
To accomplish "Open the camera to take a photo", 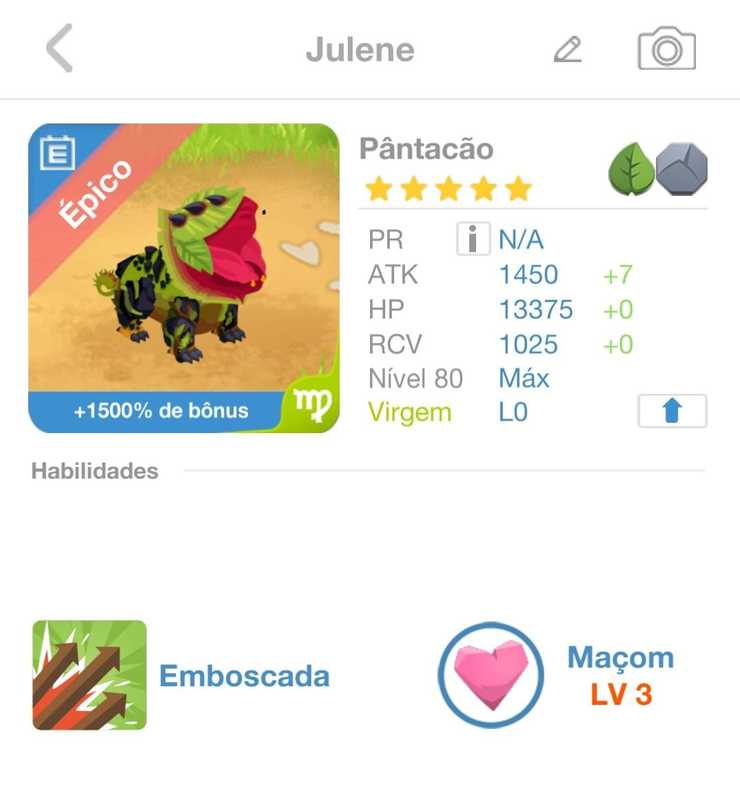I will 666,49.
